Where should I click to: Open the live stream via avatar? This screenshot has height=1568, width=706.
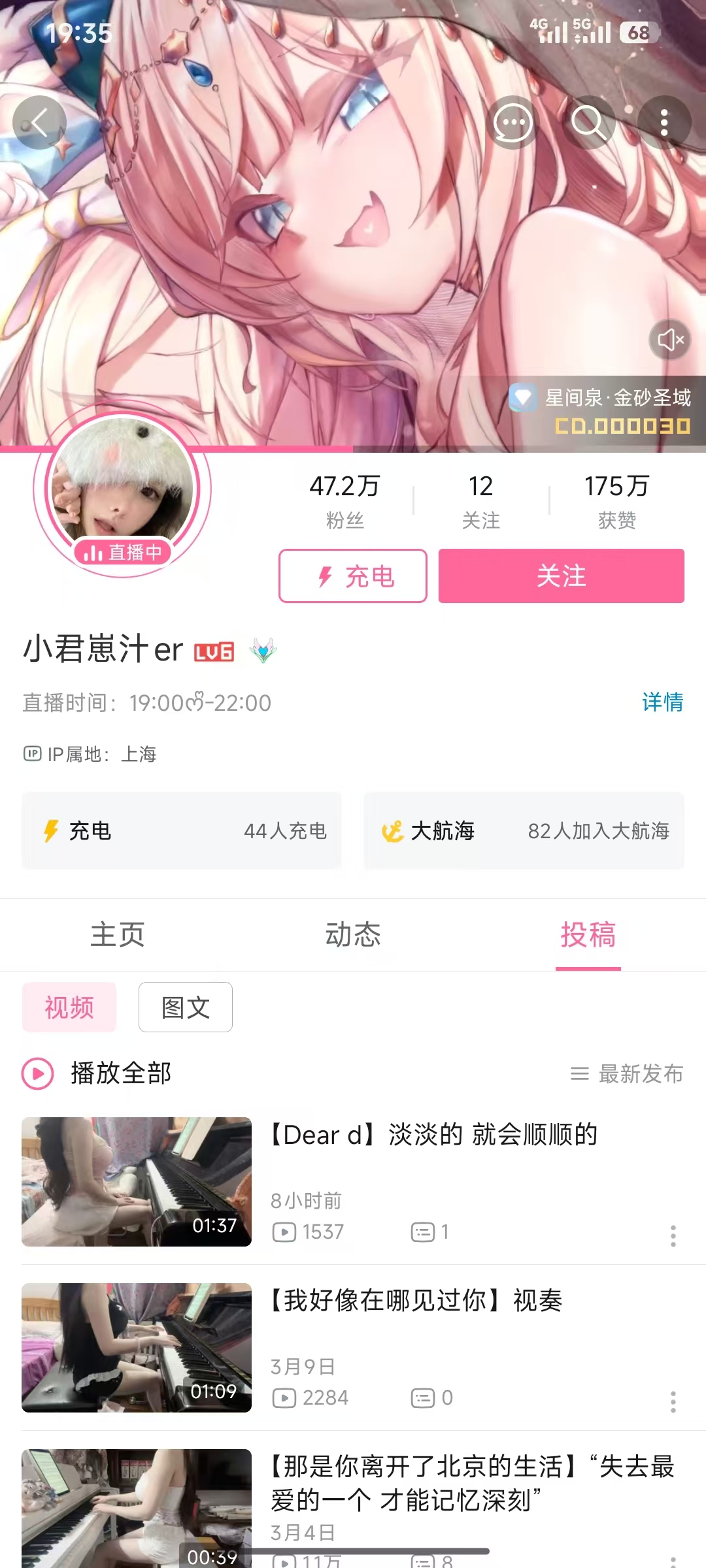122,493
